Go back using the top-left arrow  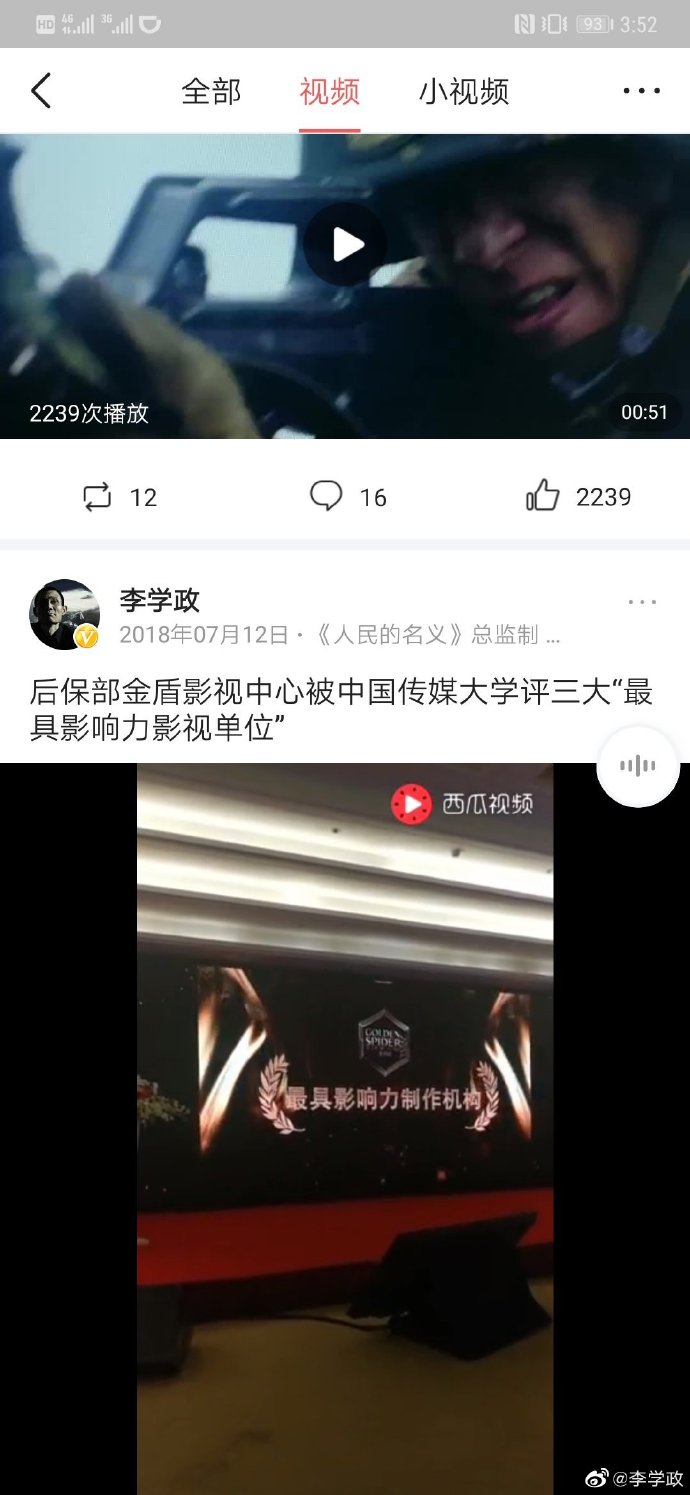tap(41, 91)
